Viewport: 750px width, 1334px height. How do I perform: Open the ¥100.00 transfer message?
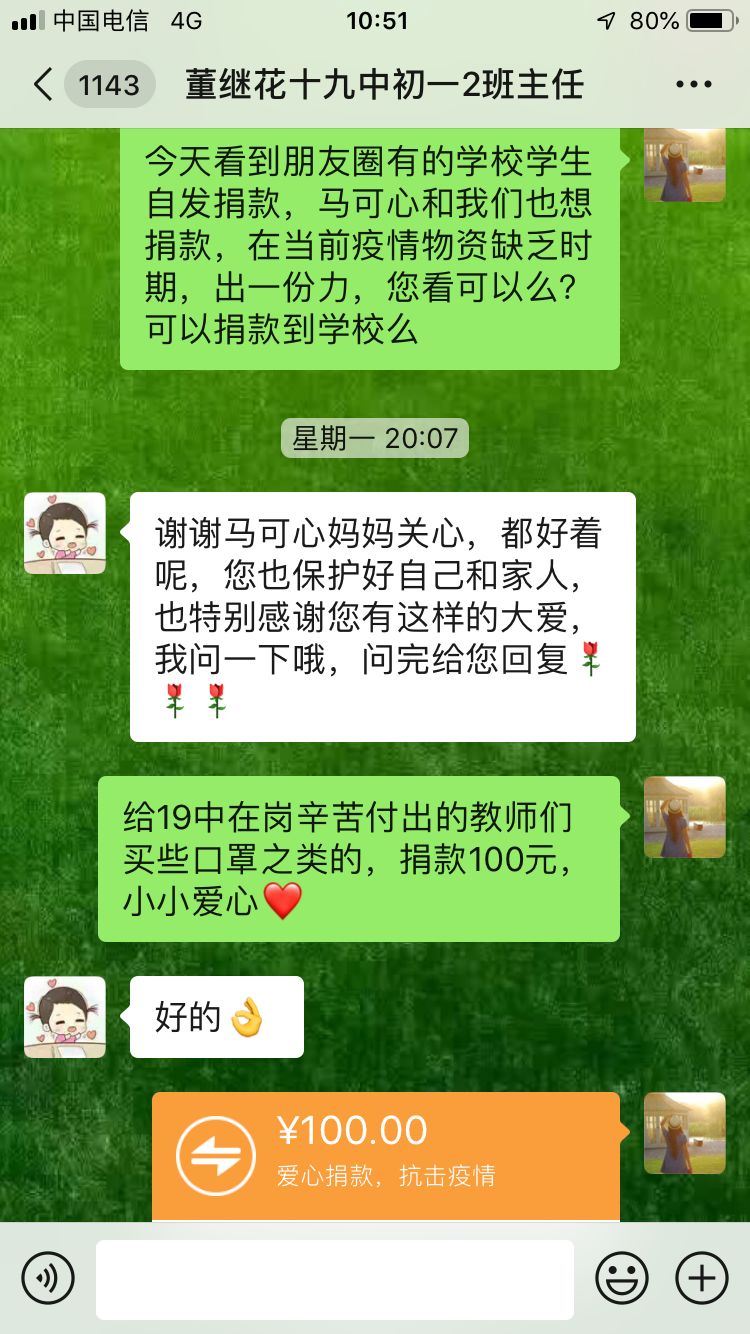(386, 1156)
